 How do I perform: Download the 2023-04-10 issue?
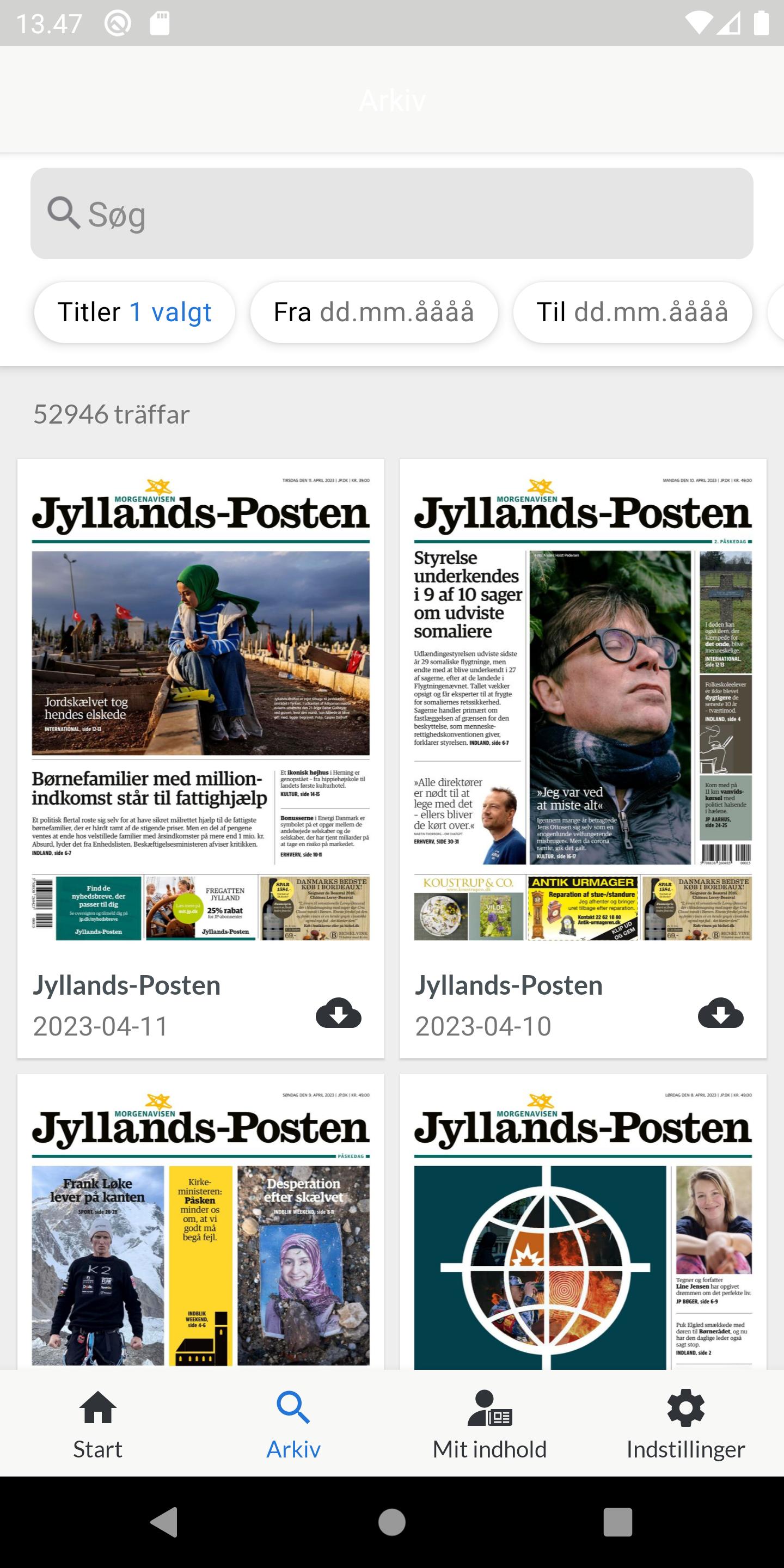tap(721, 1013)
